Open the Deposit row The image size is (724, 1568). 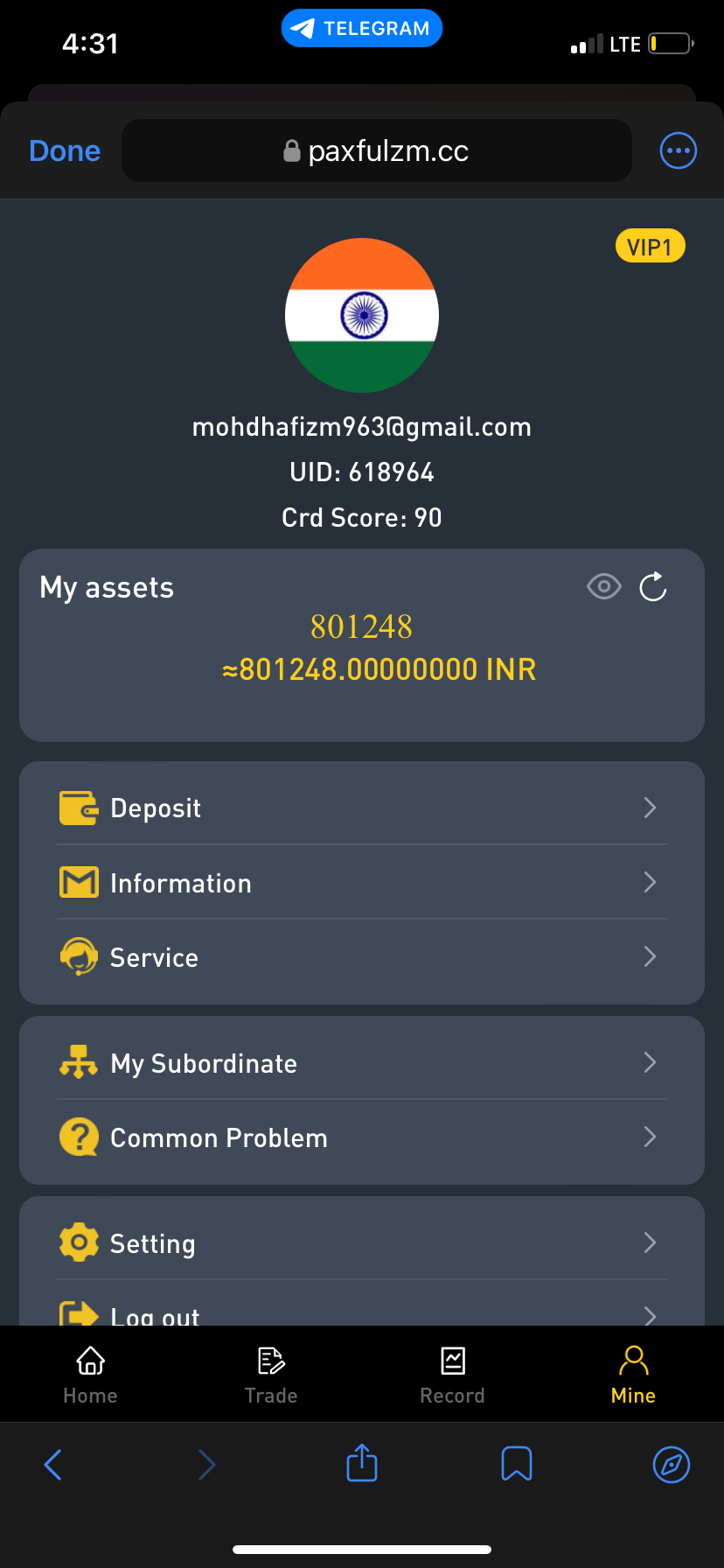(x=361, y=808)
